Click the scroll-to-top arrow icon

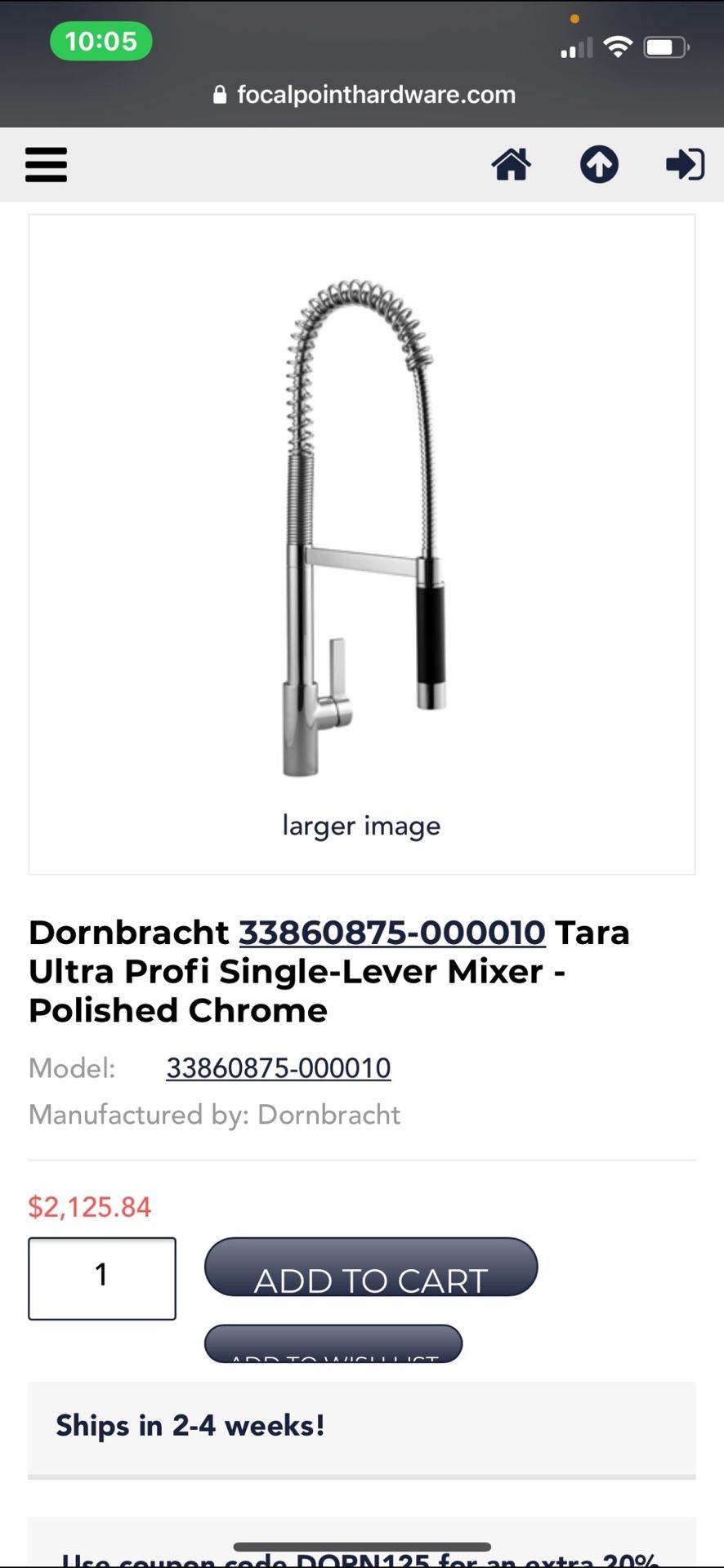click(599, 164)
